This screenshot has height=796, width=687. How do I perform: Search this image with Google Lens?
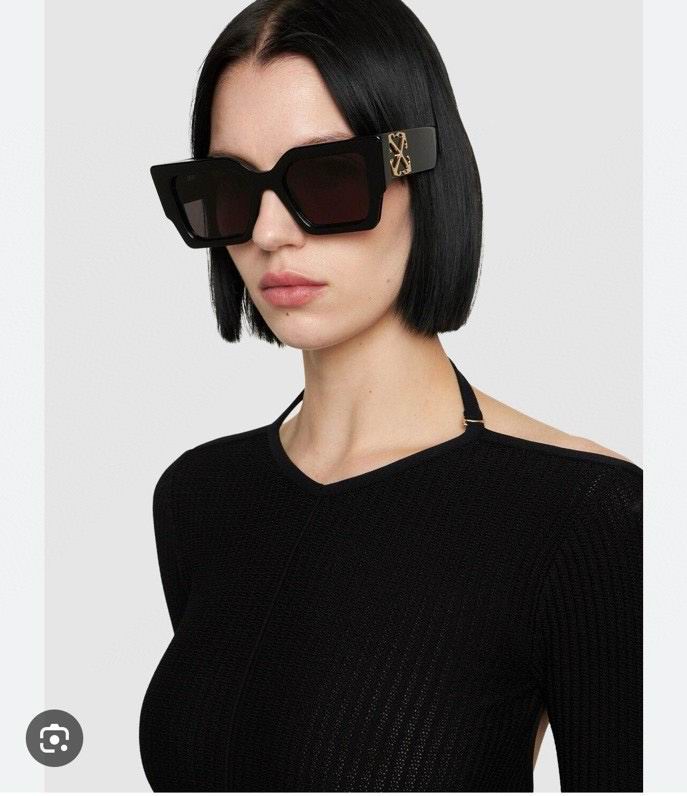click(54, 739)
